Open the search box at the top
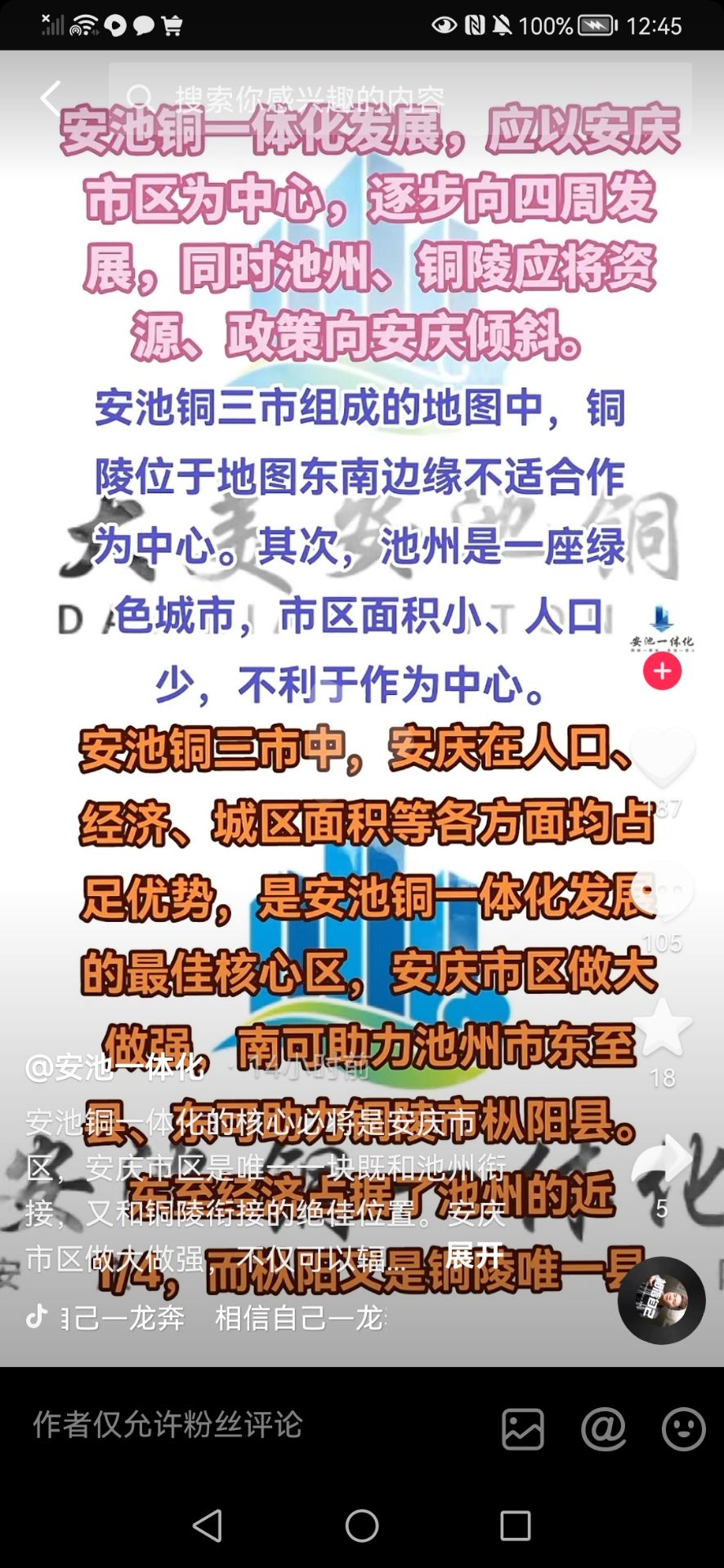Image resolution: width=724 pixels, height=1568 pixels. click(400, 99)
